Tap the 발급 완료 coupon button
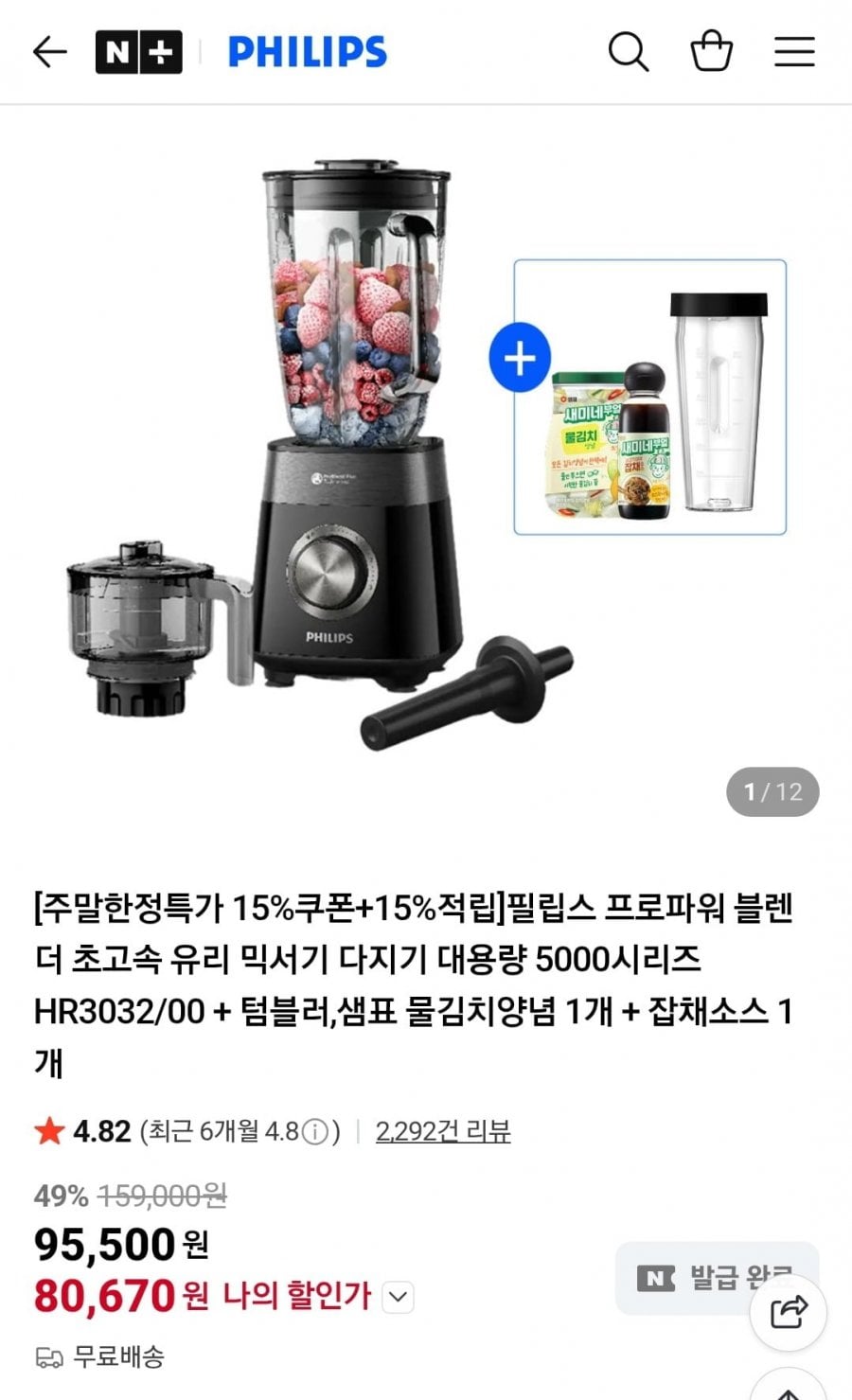The image size is (852, 1400). [x=701, y=1278]
